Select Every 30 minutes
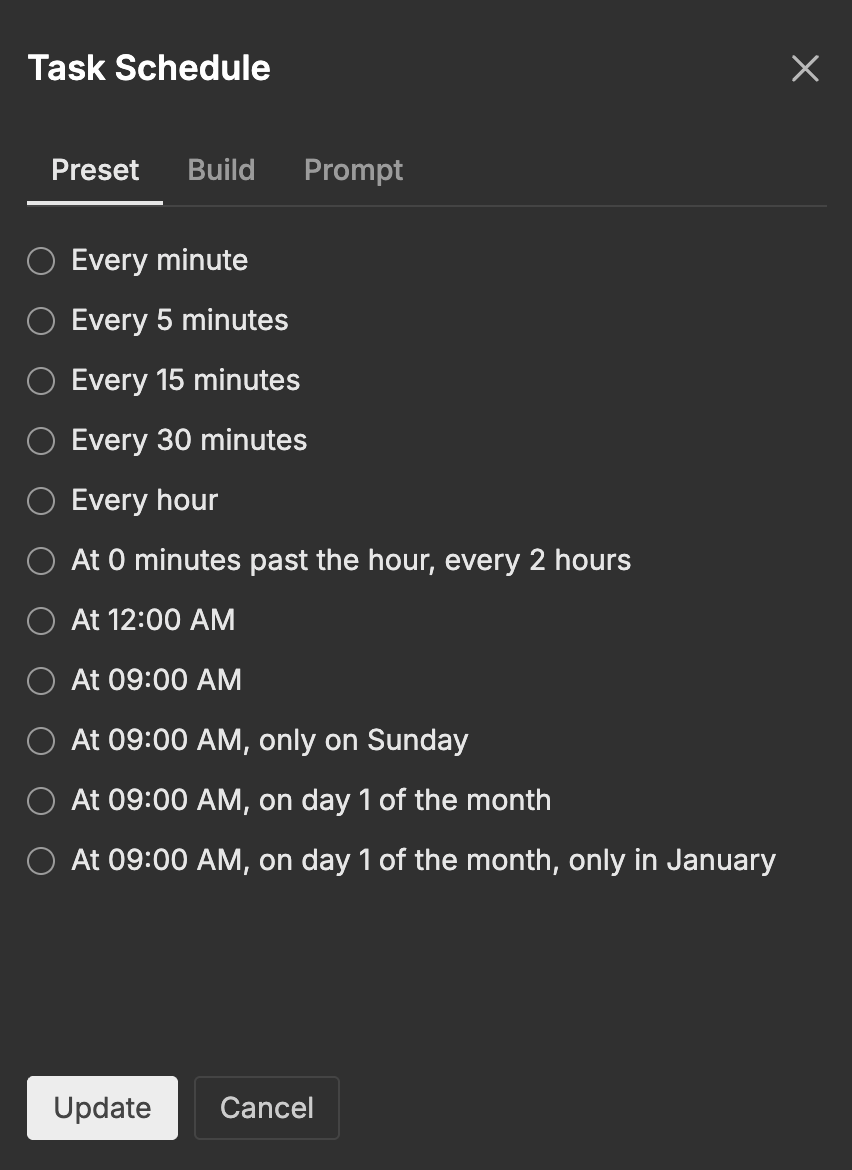Viewport: 852px width, 1170px height. pyautogui.click(x=41, y=441)
